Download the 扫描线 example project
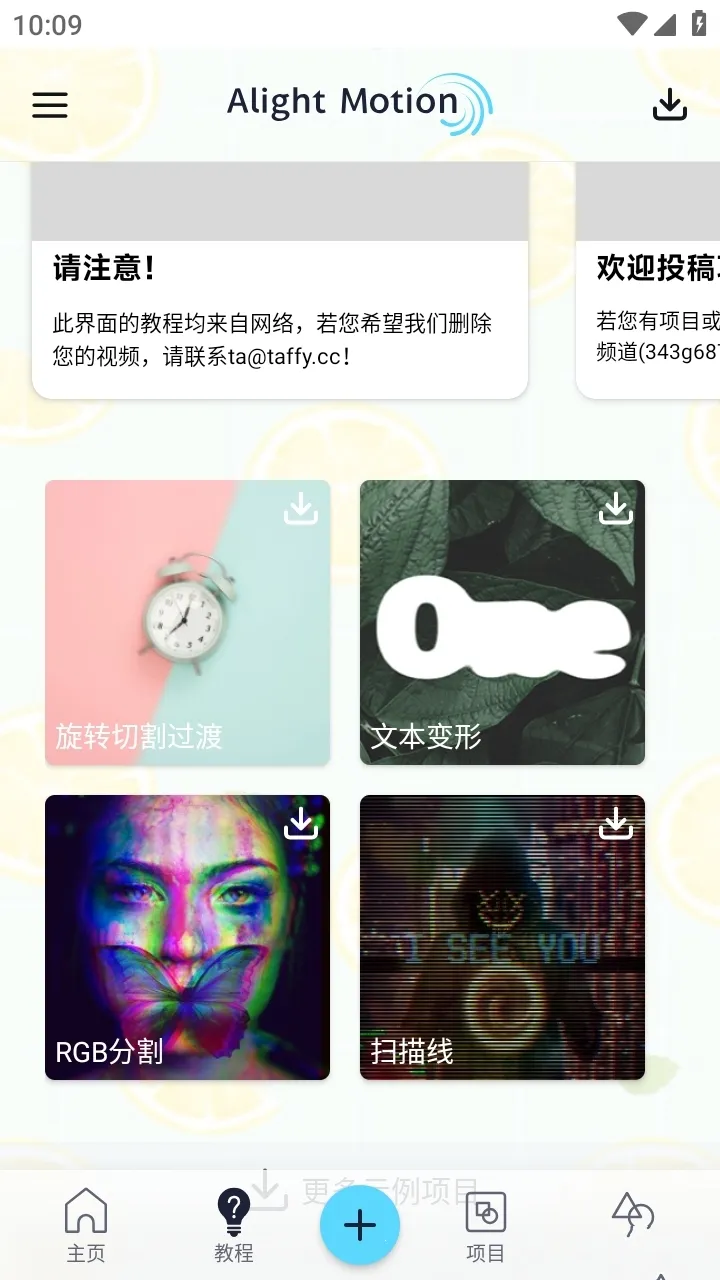Viewport: 720px width, 1280px height. 616,824
